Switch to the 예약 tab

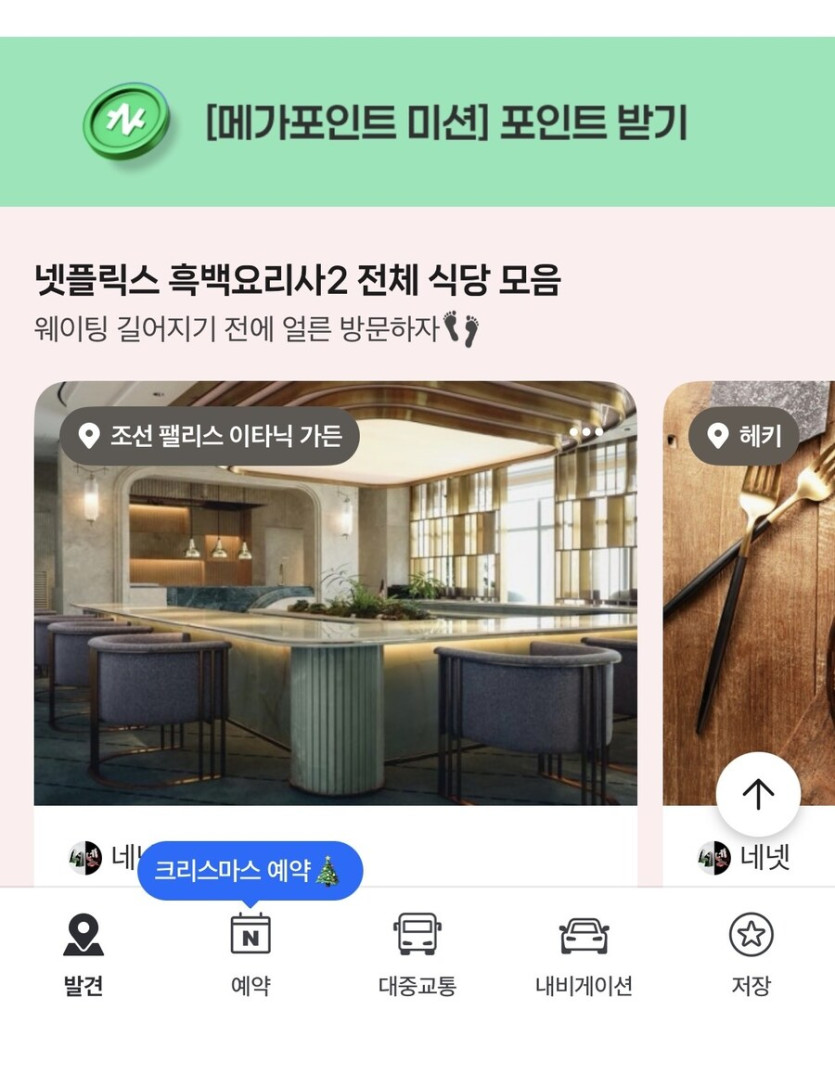[x=250, y=955]
